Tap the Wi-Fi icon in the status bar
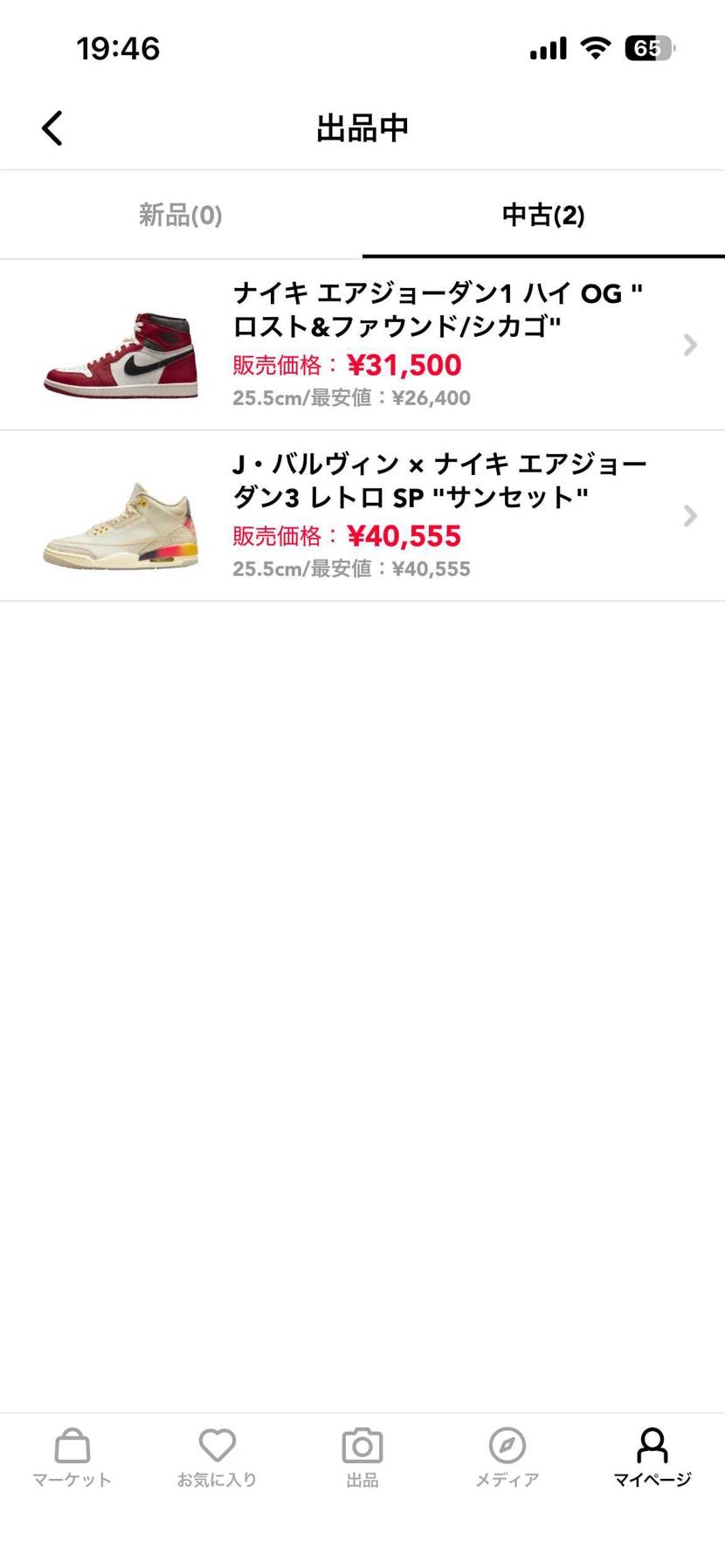The image size is (725, 1568). 595,48
